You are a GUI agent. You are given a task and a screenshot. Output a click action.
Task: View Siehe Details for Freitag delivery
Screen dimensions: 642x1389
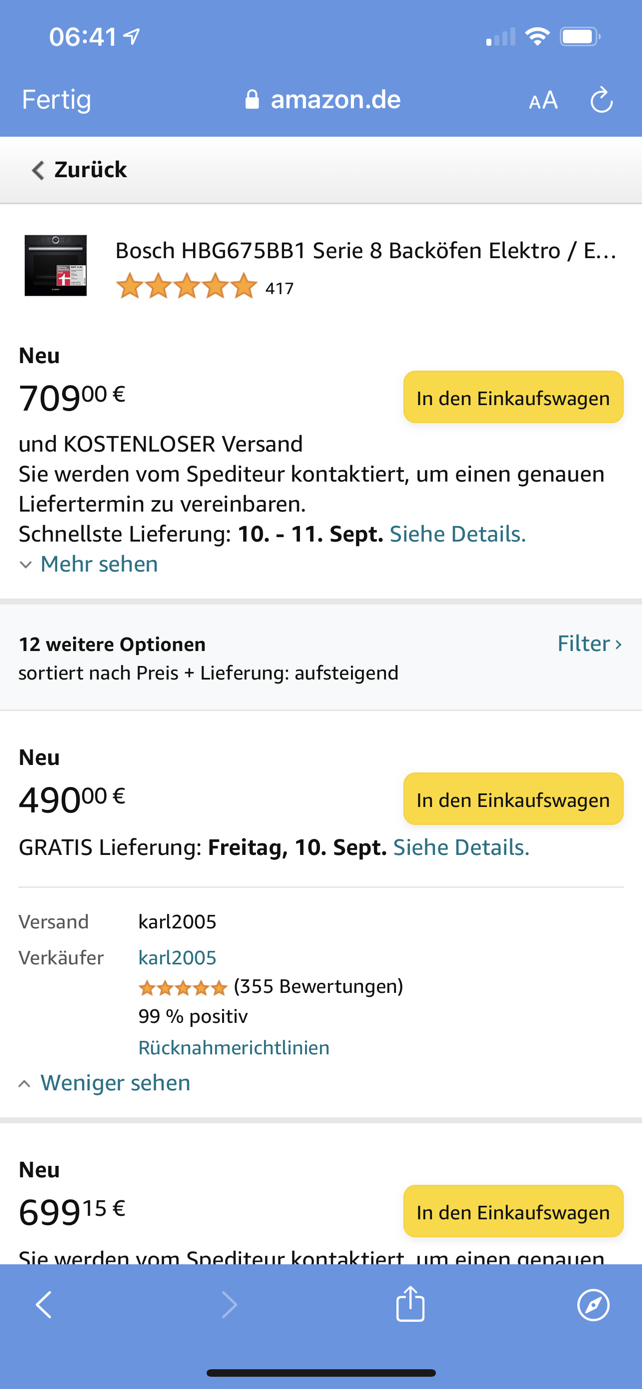coord(461,848)
